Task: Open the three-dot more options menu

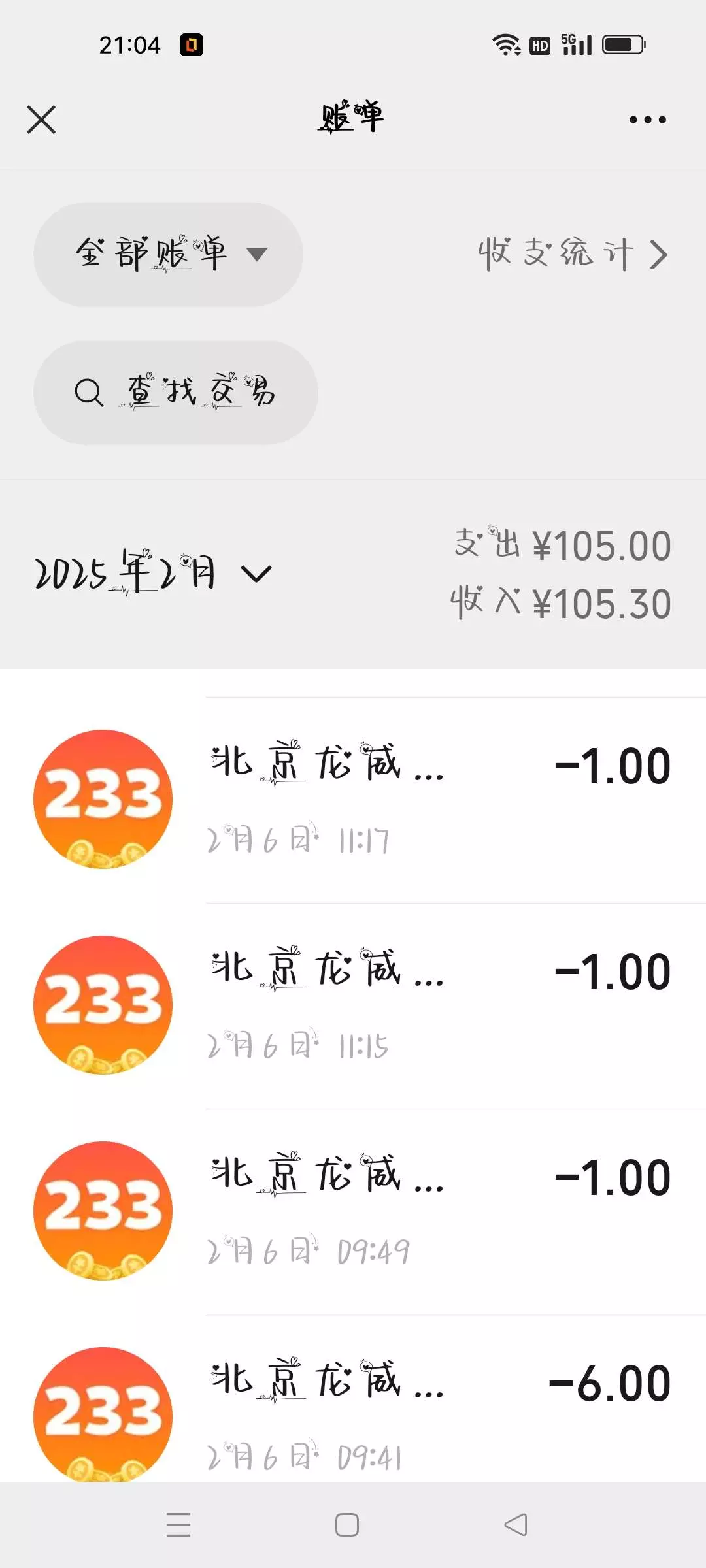Action: pyautogui.click(x=647, y=120)
